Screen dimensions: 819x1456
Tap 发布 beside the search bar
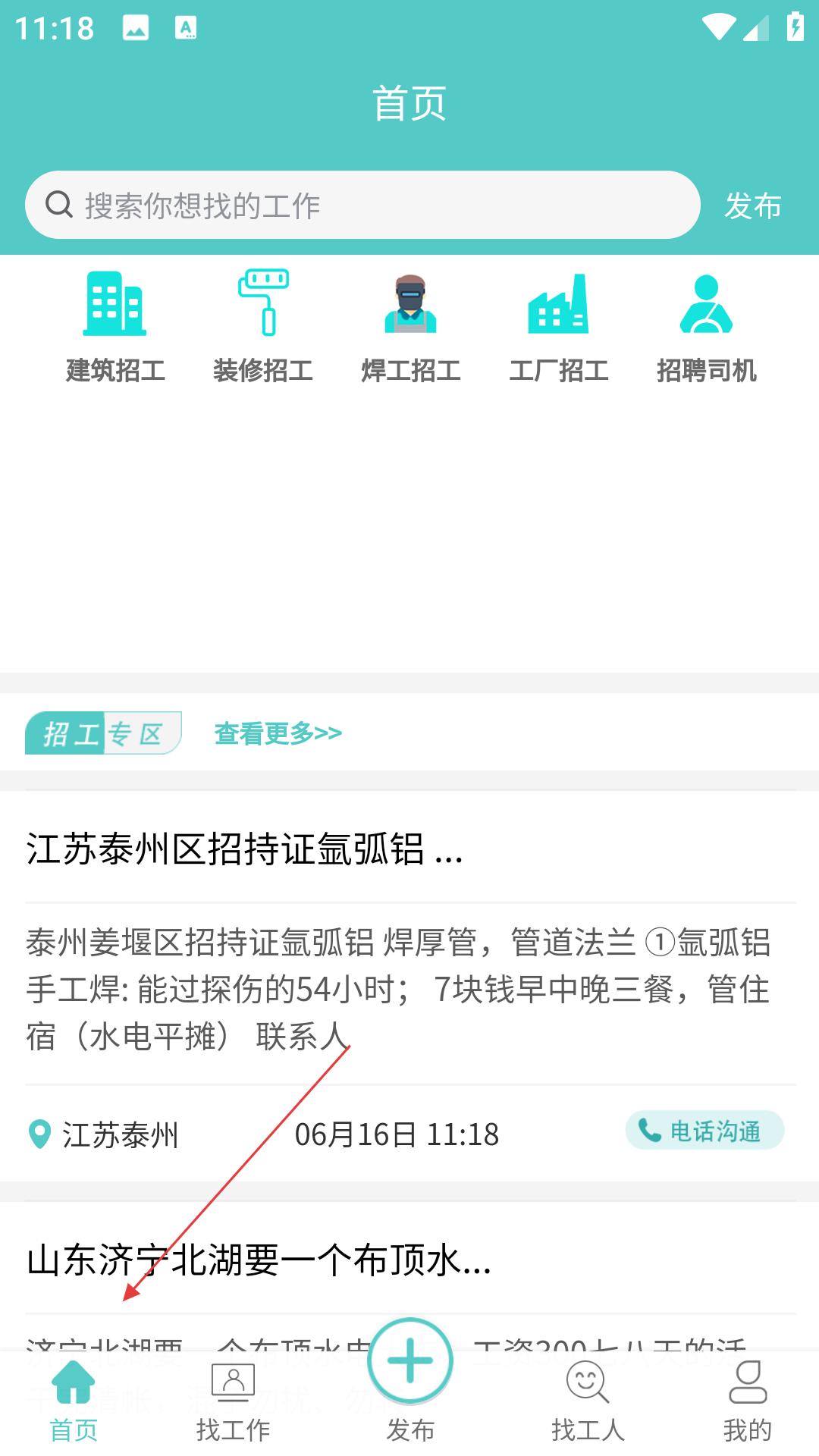pyautogui.click(x=752, y=206)
